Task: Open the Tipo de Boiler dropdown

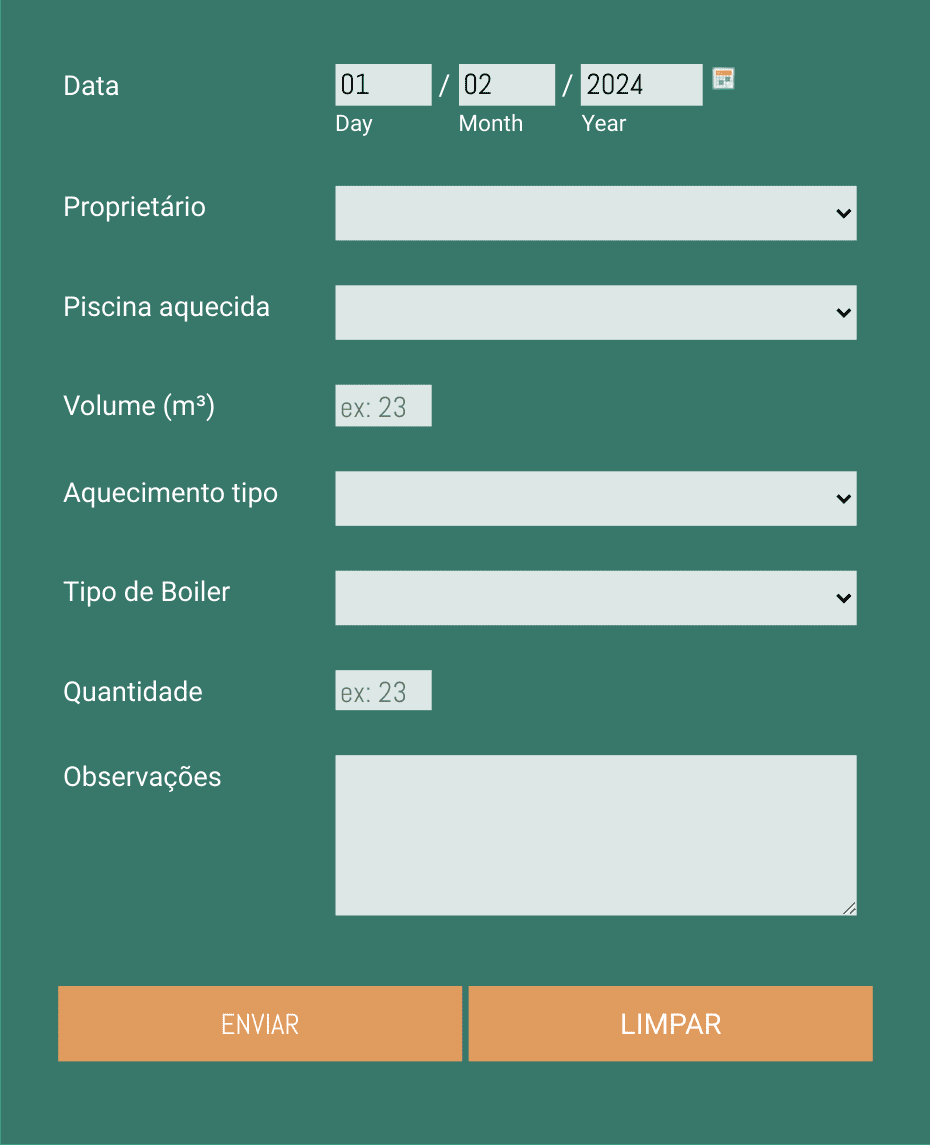Action: 595,597
